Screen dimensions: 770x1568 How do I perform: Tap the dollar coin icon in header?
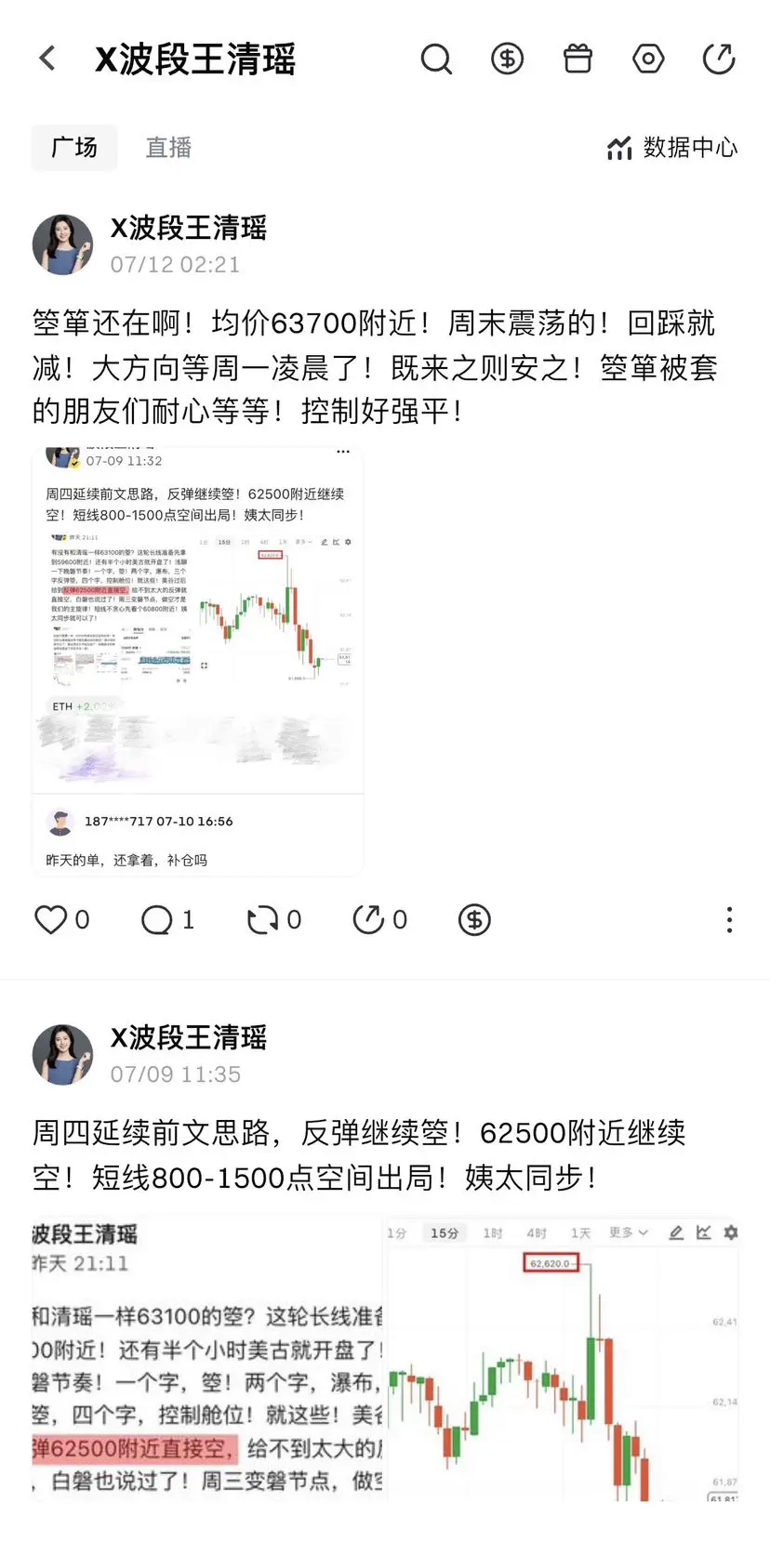pyautogui.click(x=507, y=59)
